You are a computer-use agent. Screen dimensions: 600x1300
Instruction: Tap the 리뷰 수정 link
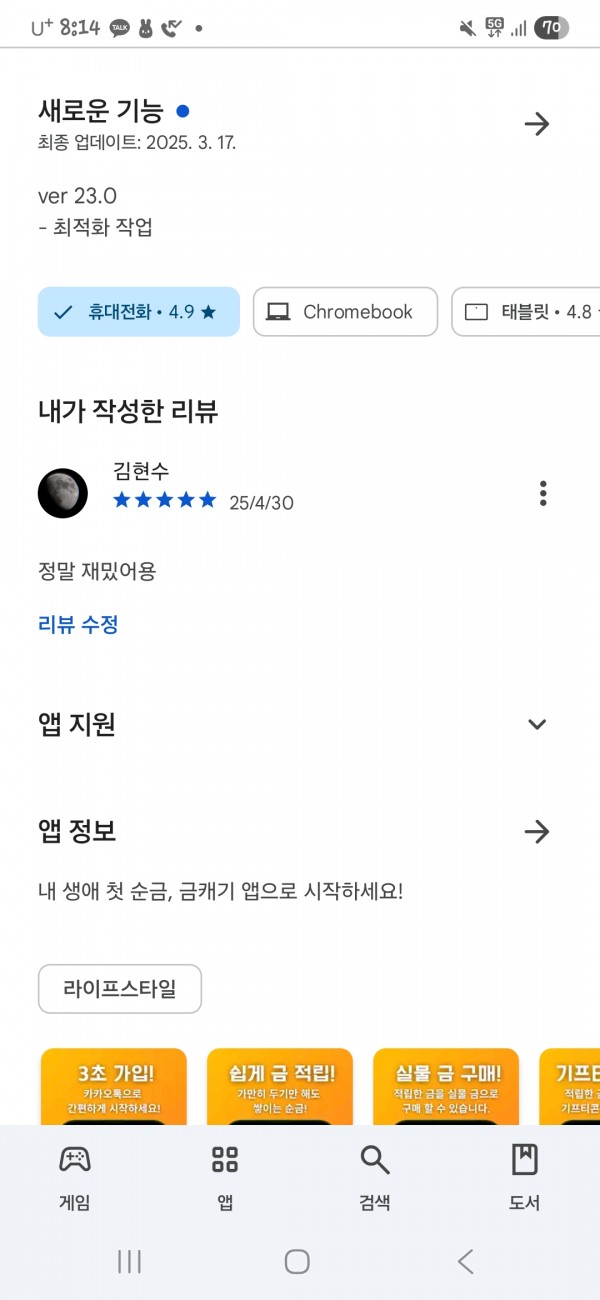[x=78, y=625]
